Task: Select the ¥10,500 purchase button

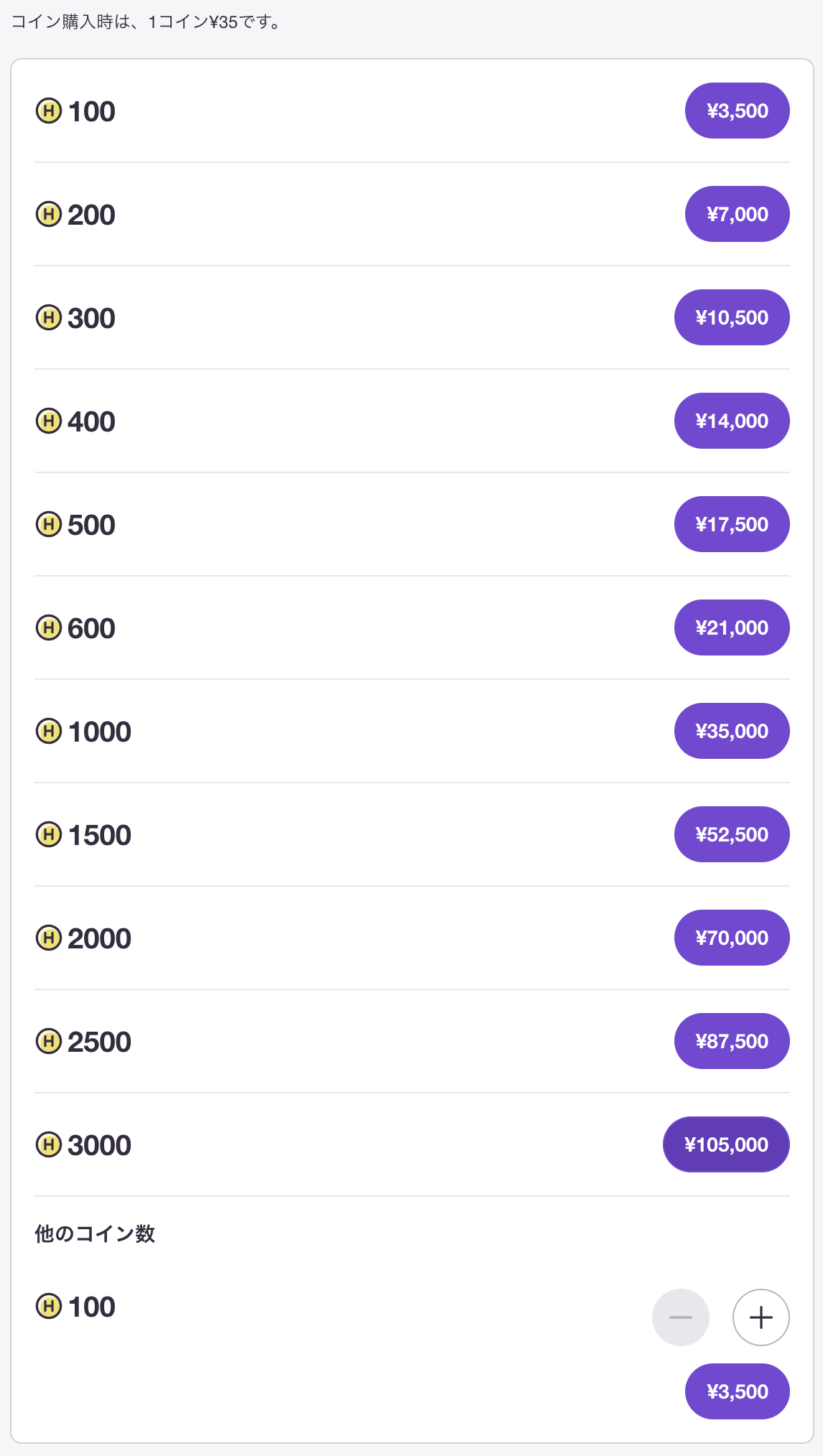Action: pos(732,317)
